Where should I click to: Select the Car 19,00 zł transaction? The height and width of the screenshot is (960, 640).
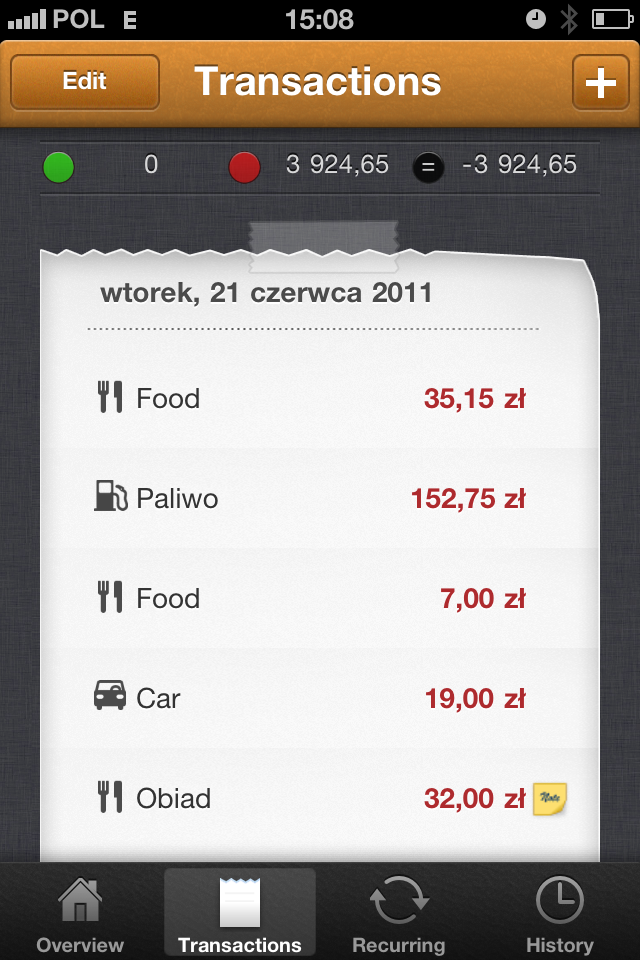[x=318, y=698]
